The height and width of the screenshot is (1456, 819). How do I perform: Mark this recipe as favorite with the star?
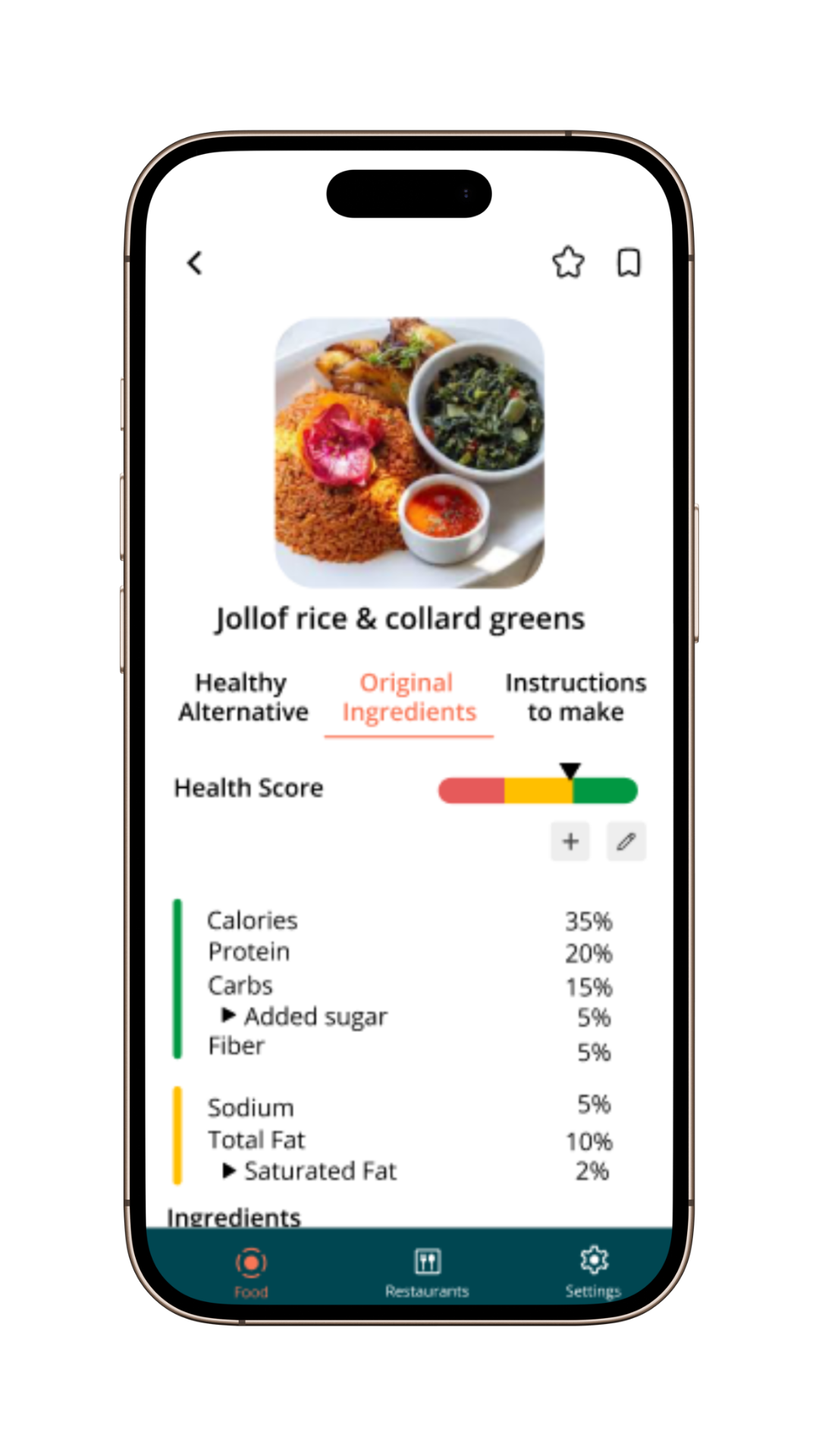click(568, 262)
